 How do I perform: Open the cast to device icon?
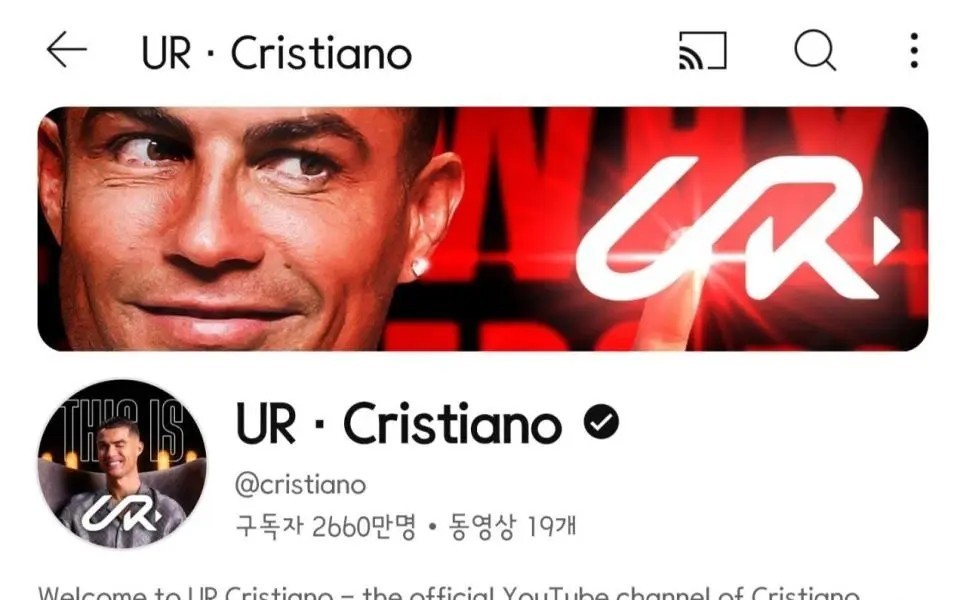tap(702, 50)
